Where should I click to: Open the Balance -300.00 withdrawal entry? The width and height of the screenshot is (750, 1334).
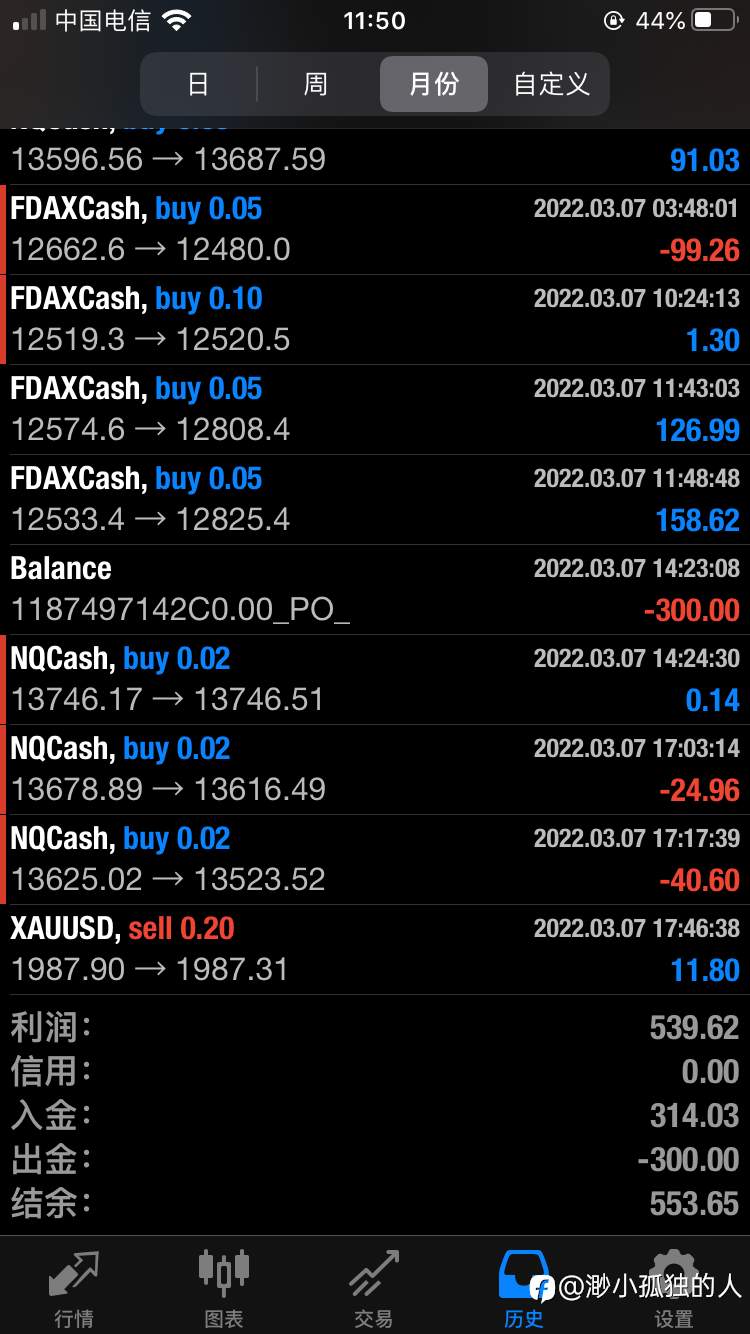click(x=375, y=590)
